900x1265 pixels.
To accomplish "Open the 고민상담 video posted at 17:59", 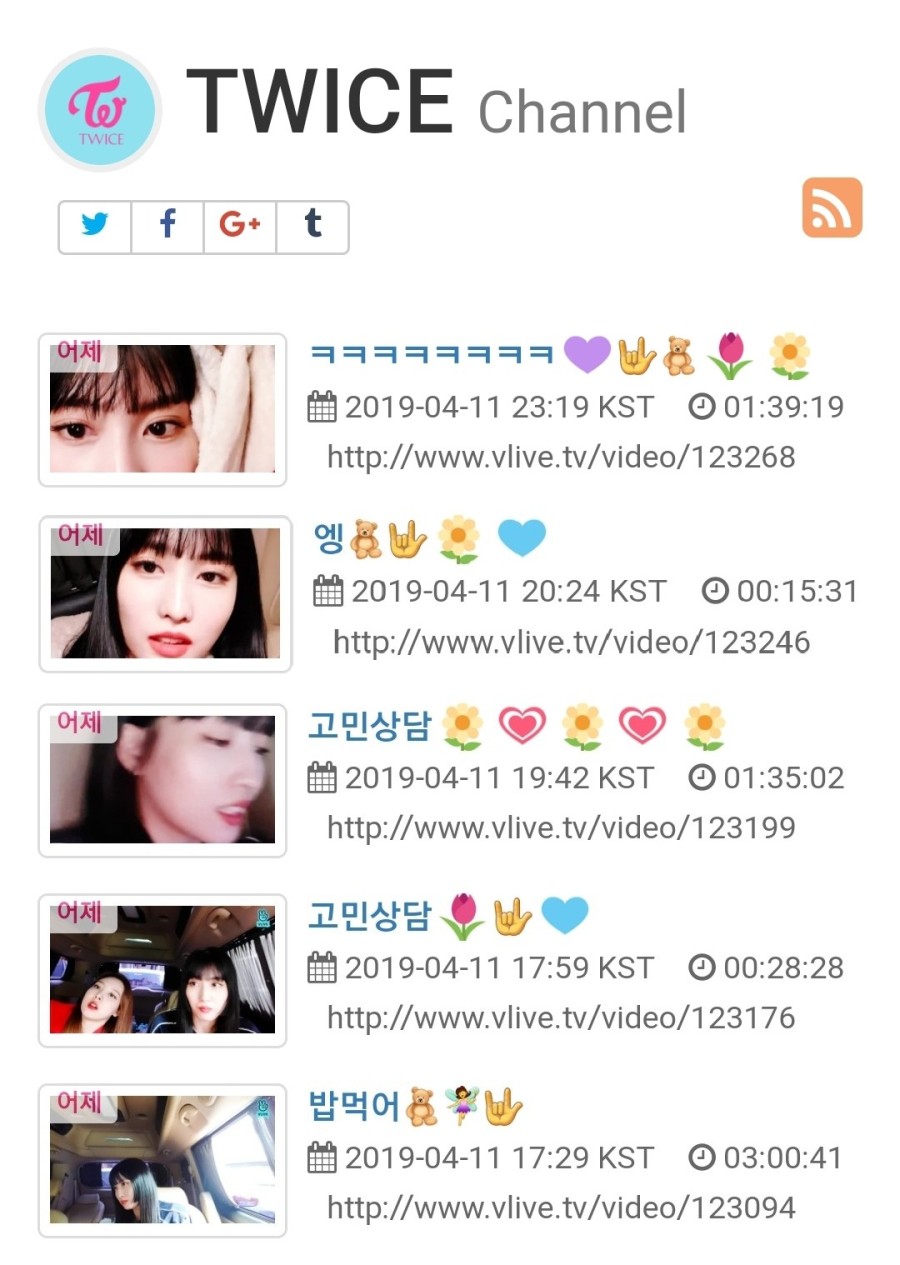I will pos(369,915).
